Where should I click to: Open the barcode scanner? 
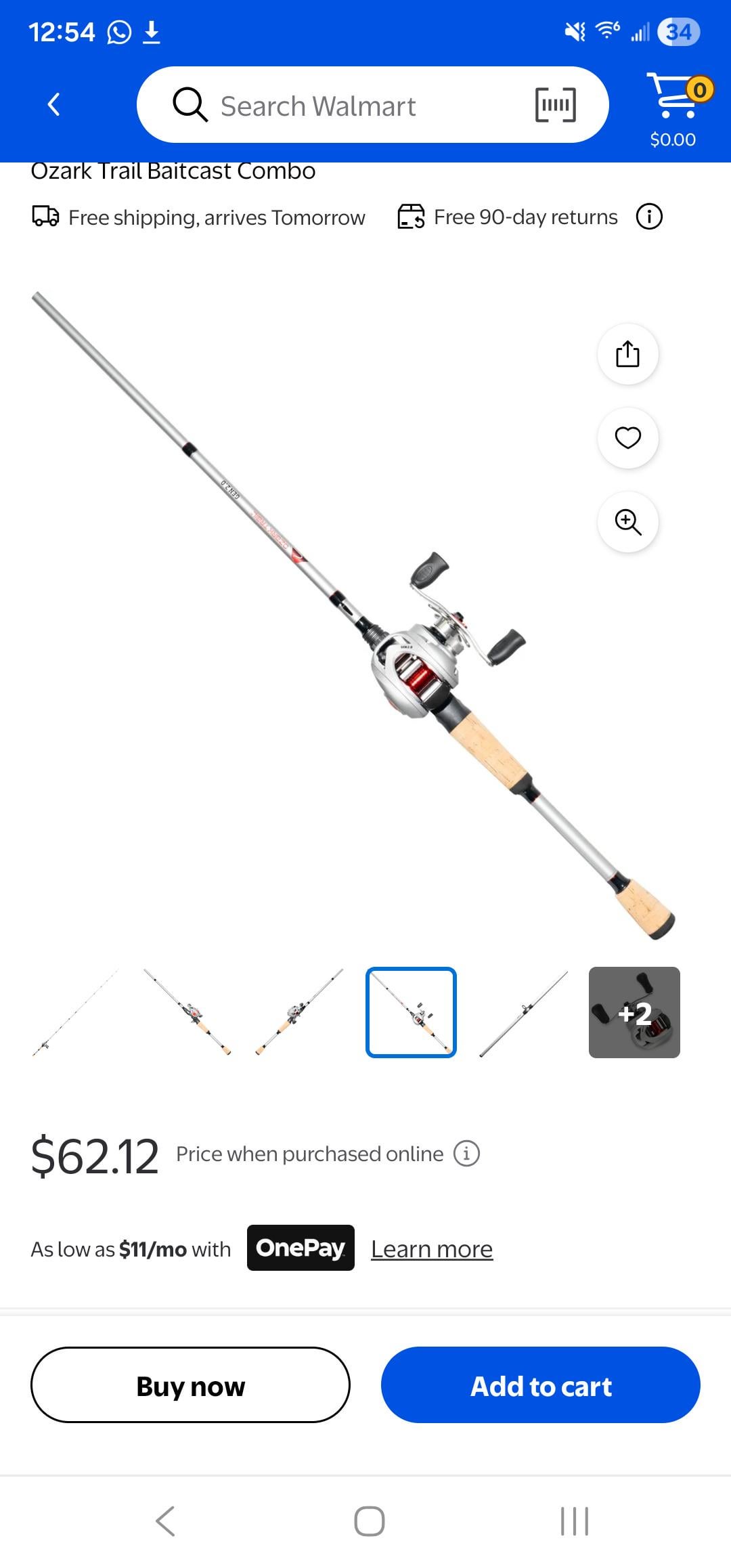[555, 105]
